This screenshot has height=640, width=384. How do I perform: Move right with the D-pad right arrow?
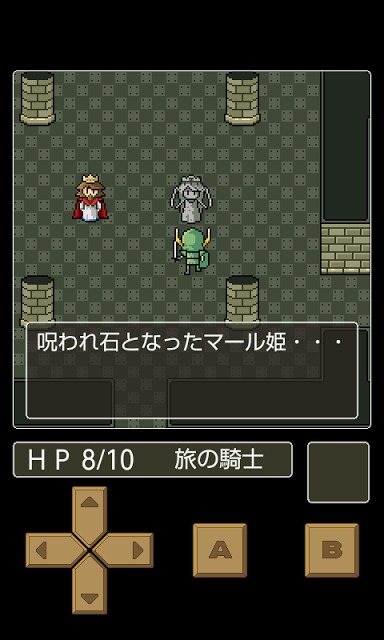point(126,550)
